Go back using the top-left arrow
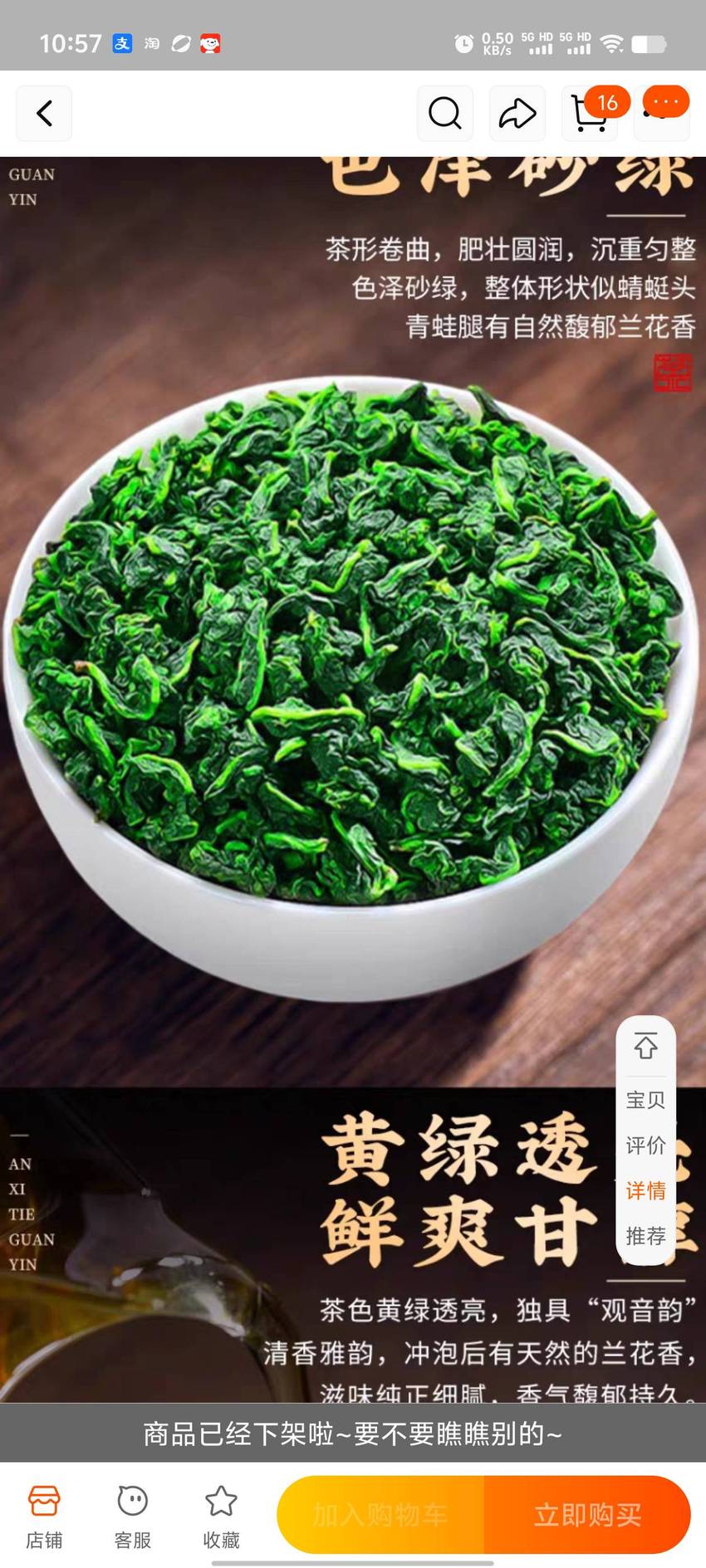The image size is (706, 1568). coord(44,113)
